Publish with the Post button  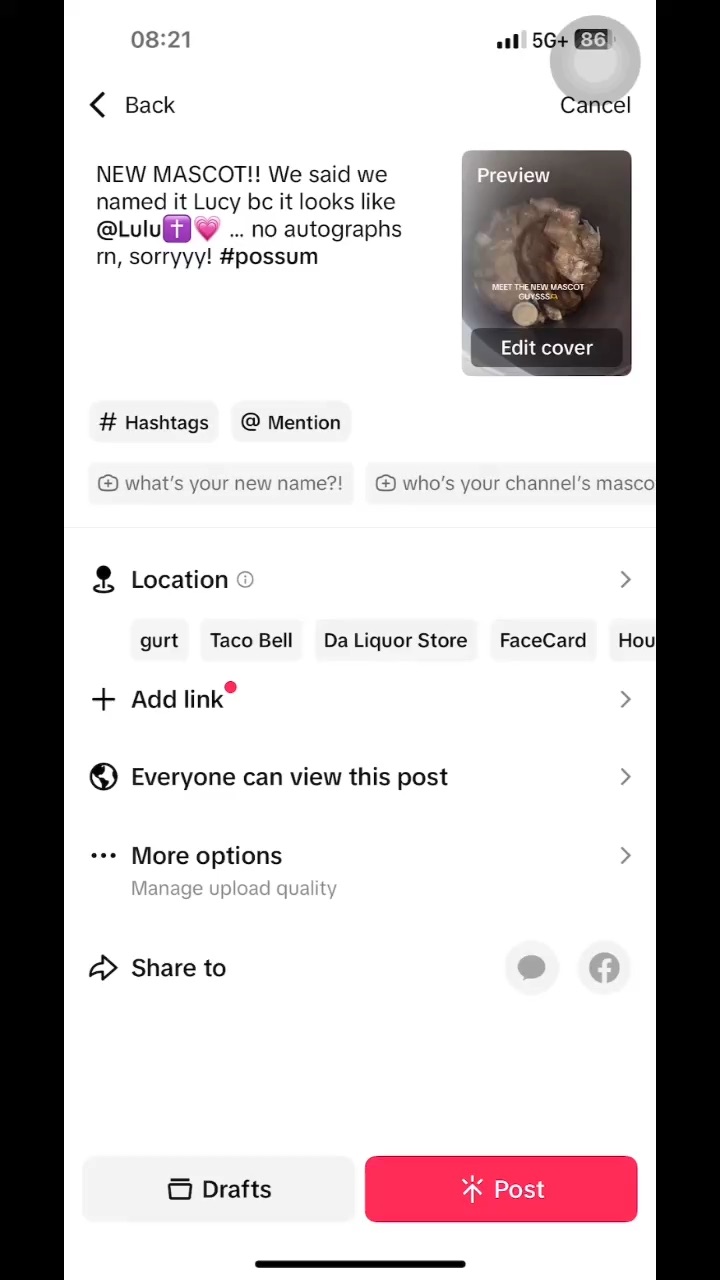pyautogui.click(x=501, y=1189)
